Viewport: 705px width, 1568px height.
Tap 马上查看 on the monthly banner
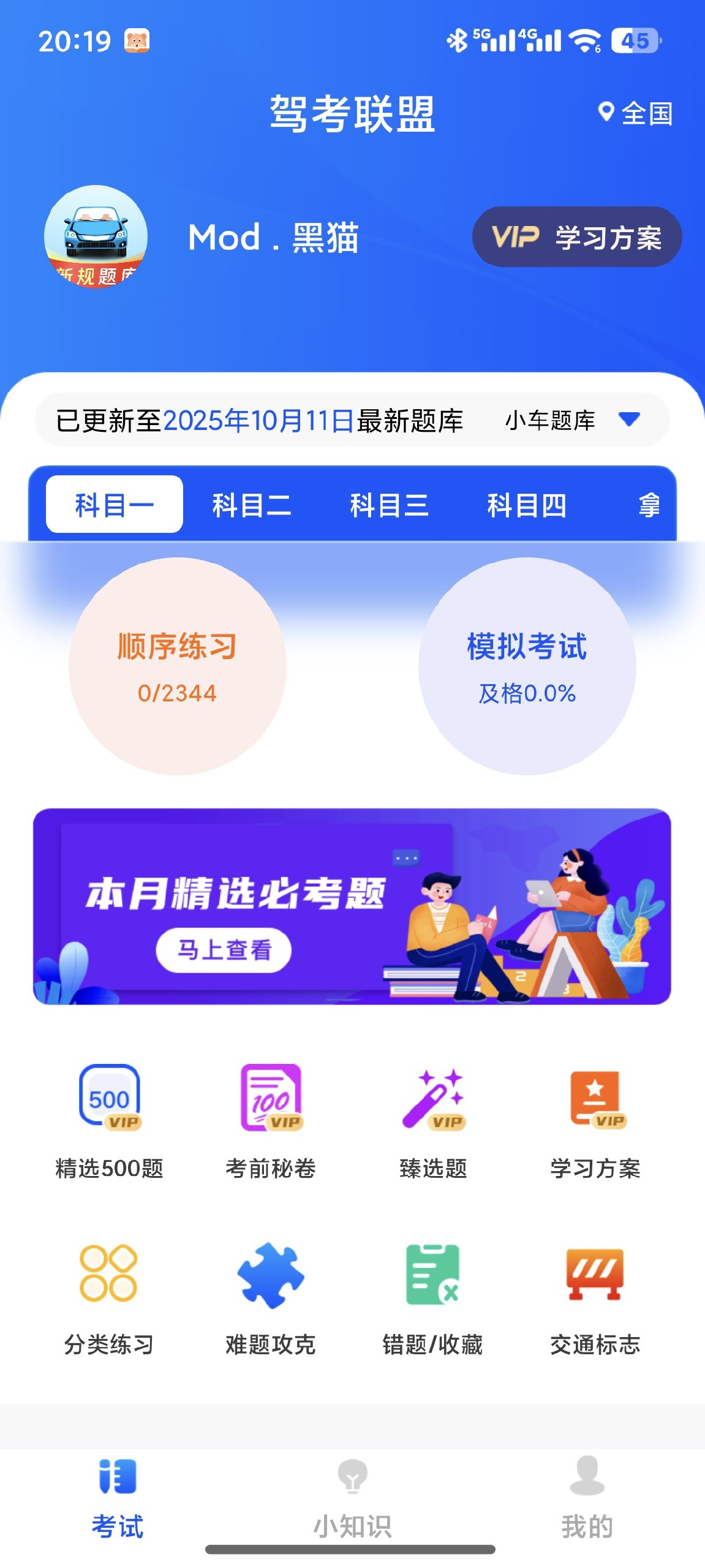click(224, 950)
